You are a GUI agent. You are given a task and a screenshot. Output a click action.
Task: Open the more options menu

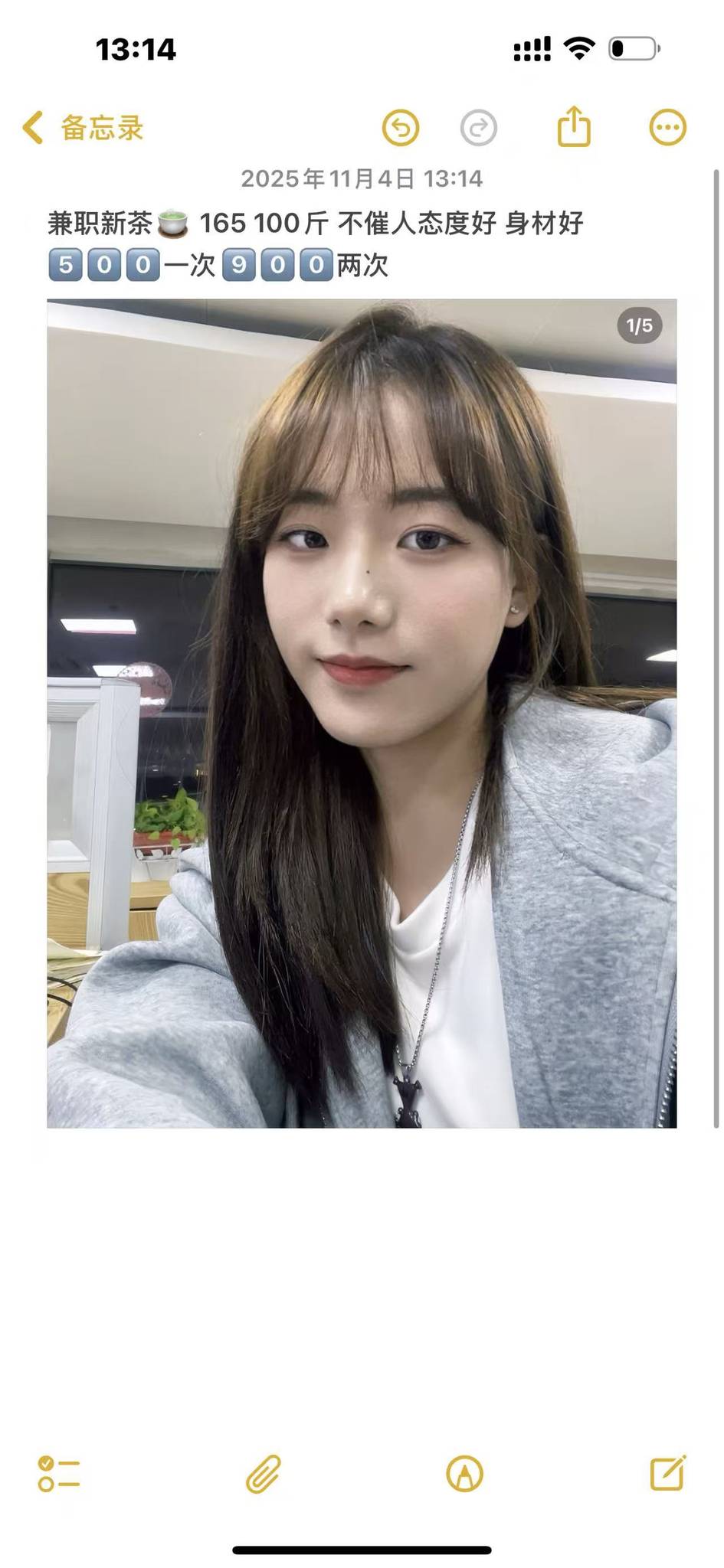[668, 128]
